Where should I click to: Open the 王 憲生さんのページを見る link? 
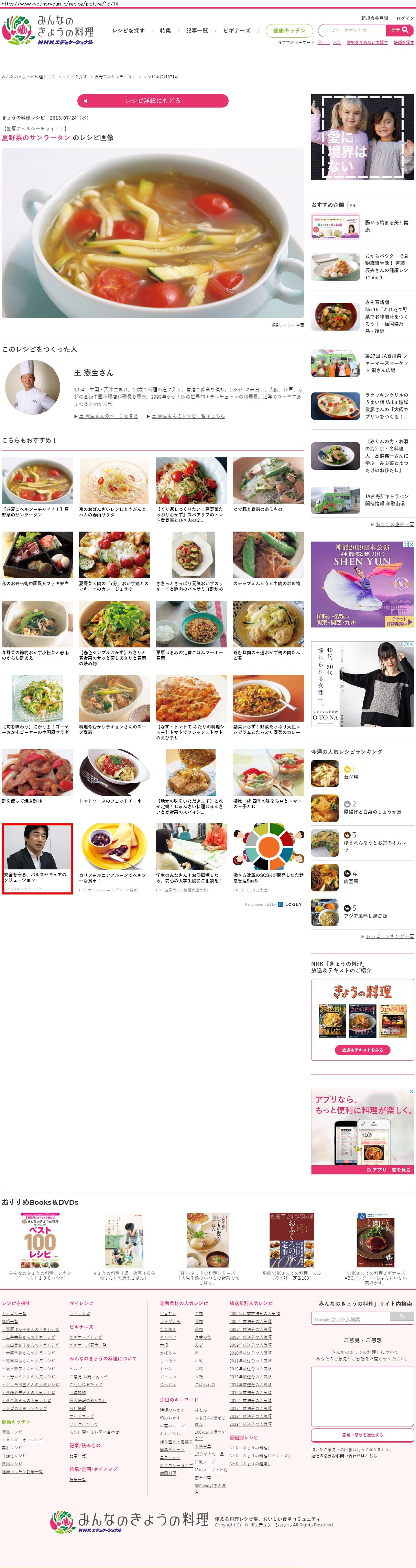pyautogui.click(x=108, y=416)
